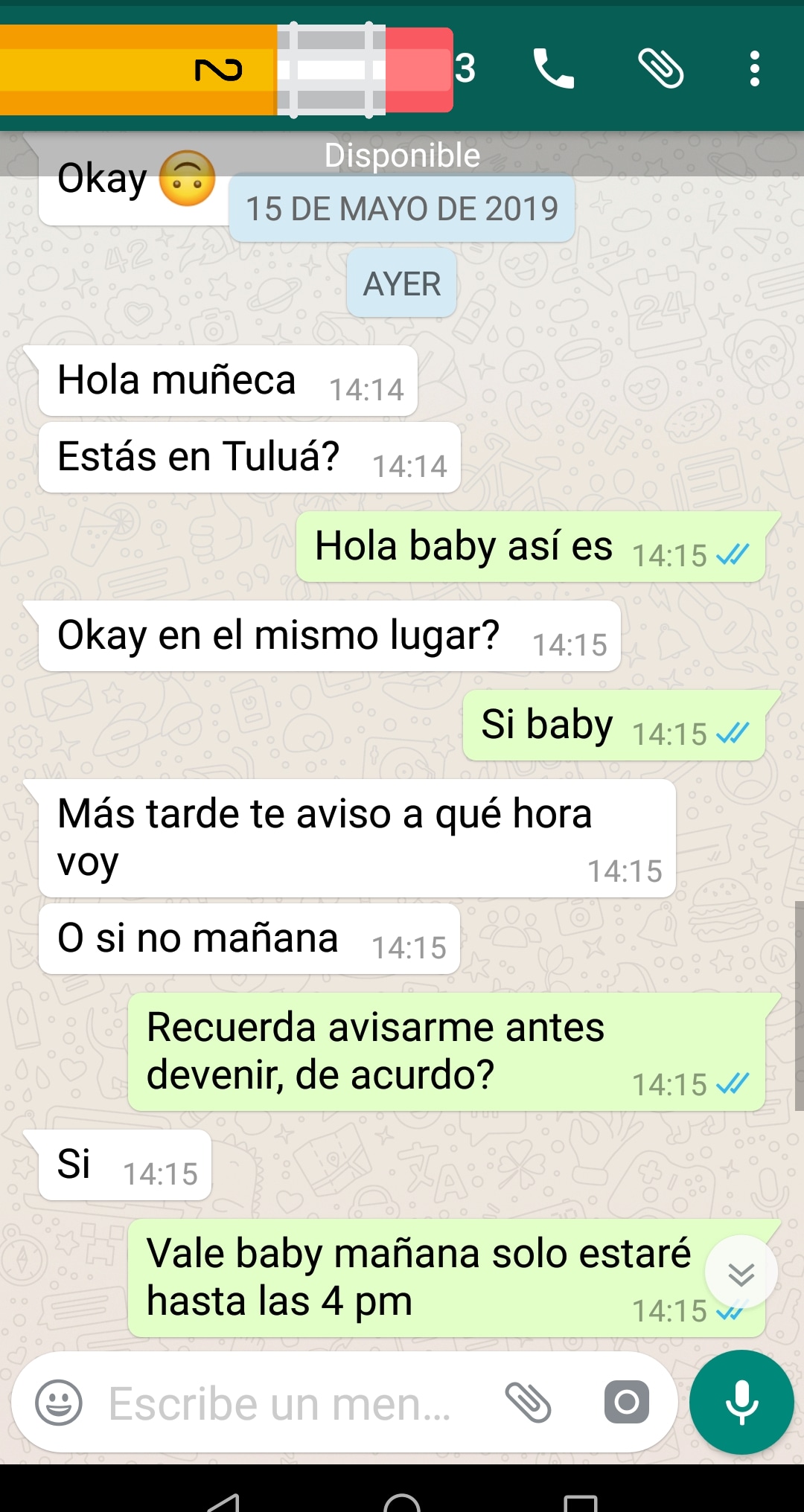Go to the Android home screen
Viewport: 804px width, 1512px height.
(x=402, y=1502)
